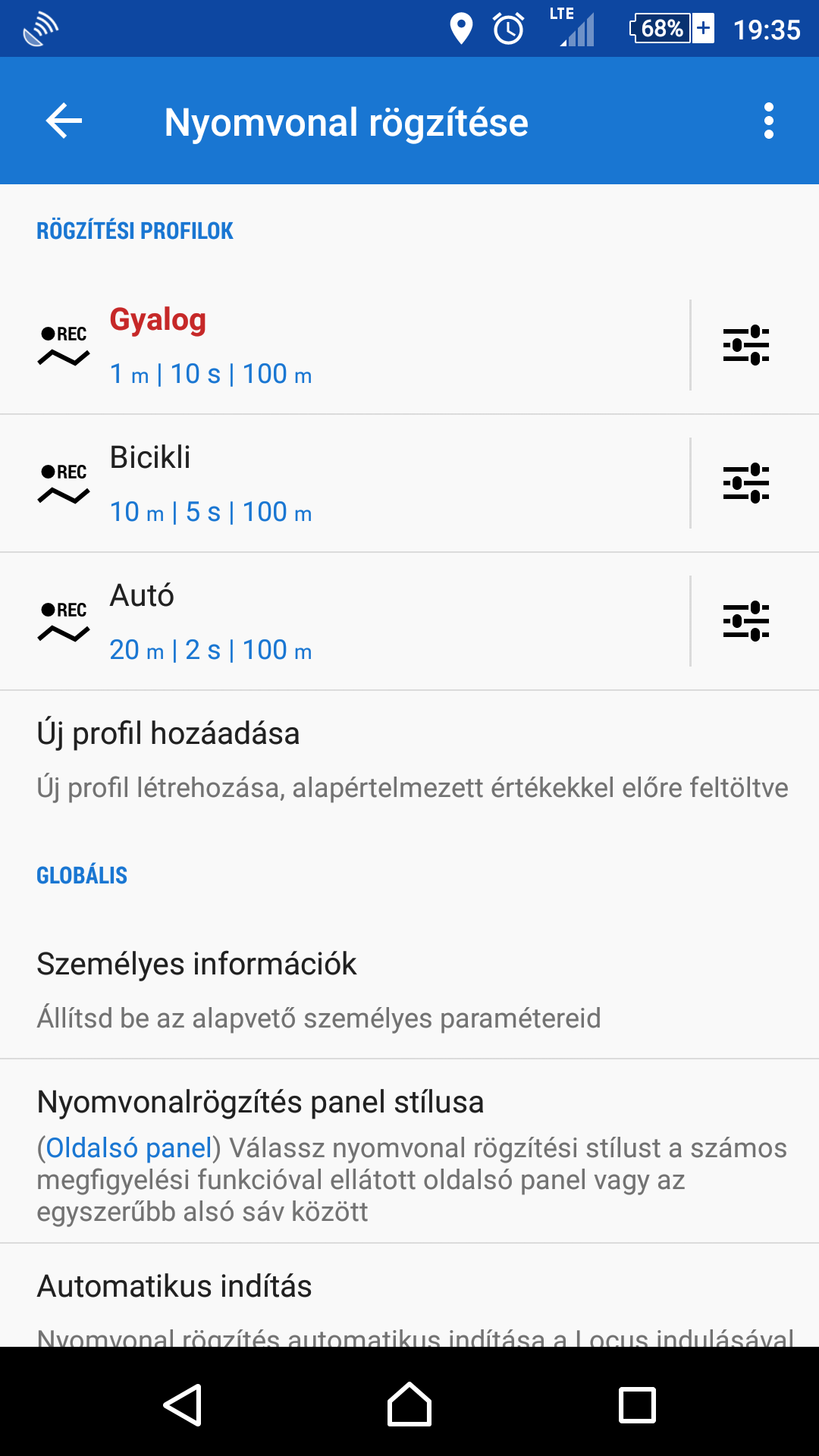Screen dimensions: 819x1456
Task: Go back using the app bar arrow
Action: (64, 121)
